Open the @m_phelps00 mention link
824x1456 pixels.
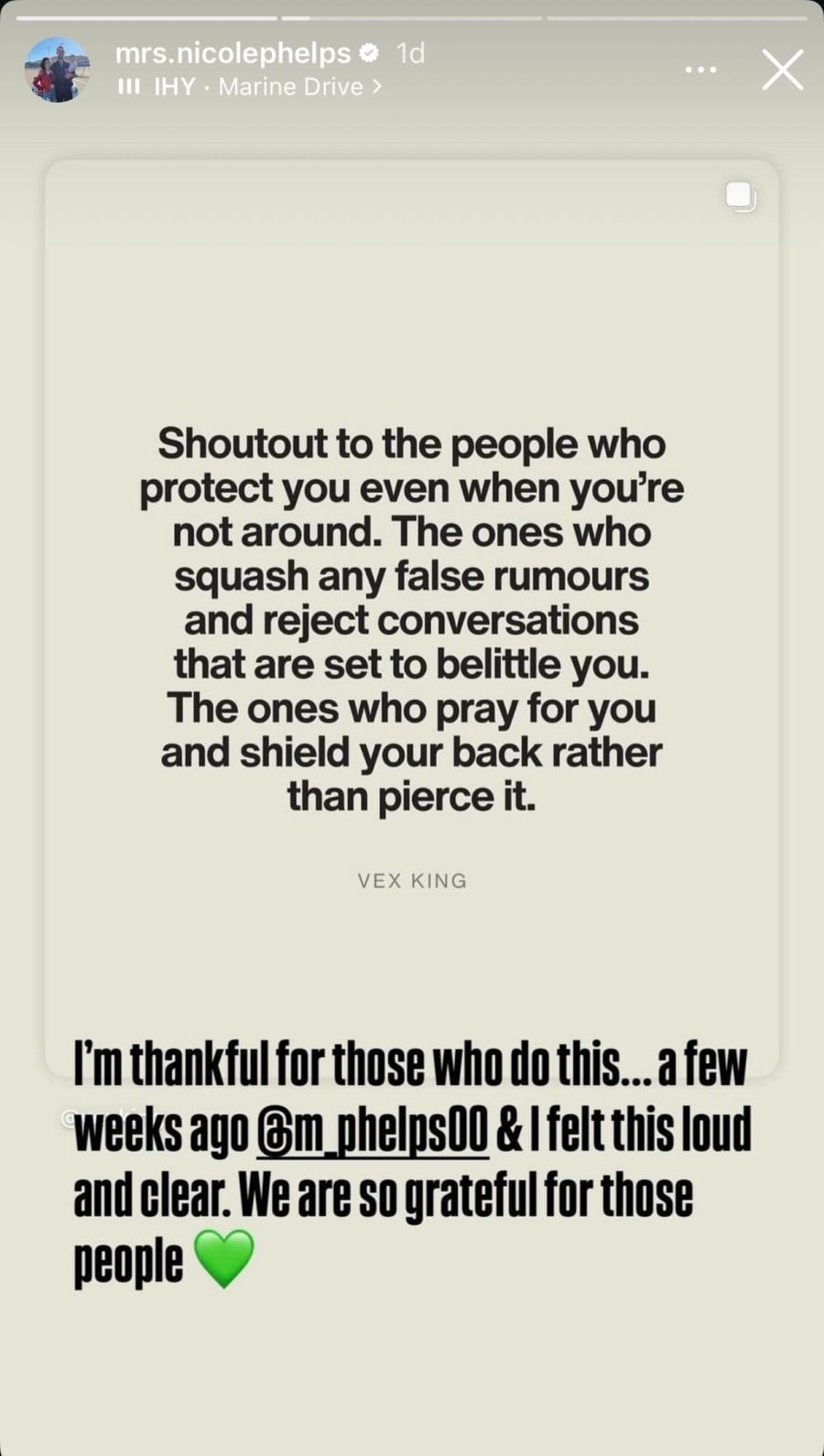pyautogui.click(x=371, y=1128)
